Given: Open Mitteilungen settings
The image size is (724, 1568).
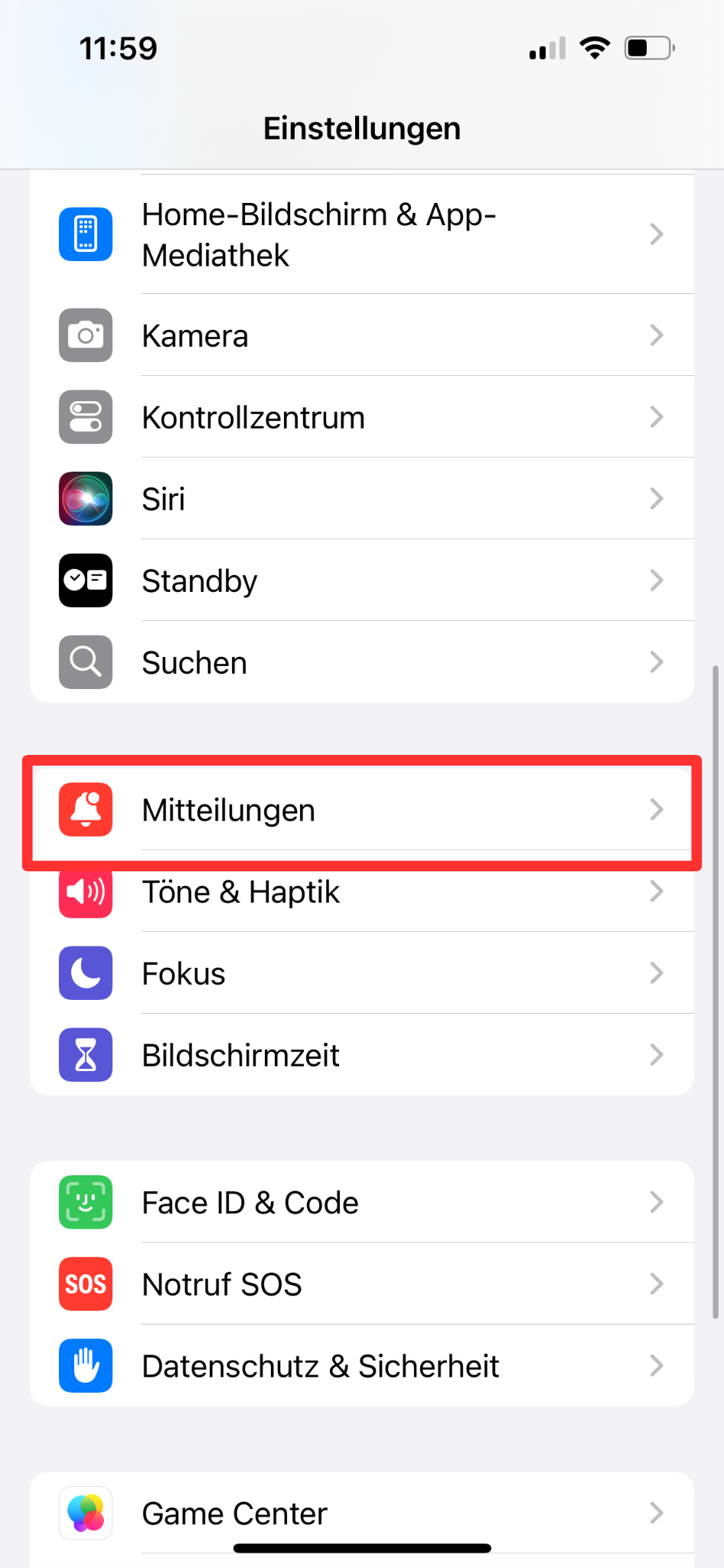Looking at the screenshot, I should coord(361,810).
